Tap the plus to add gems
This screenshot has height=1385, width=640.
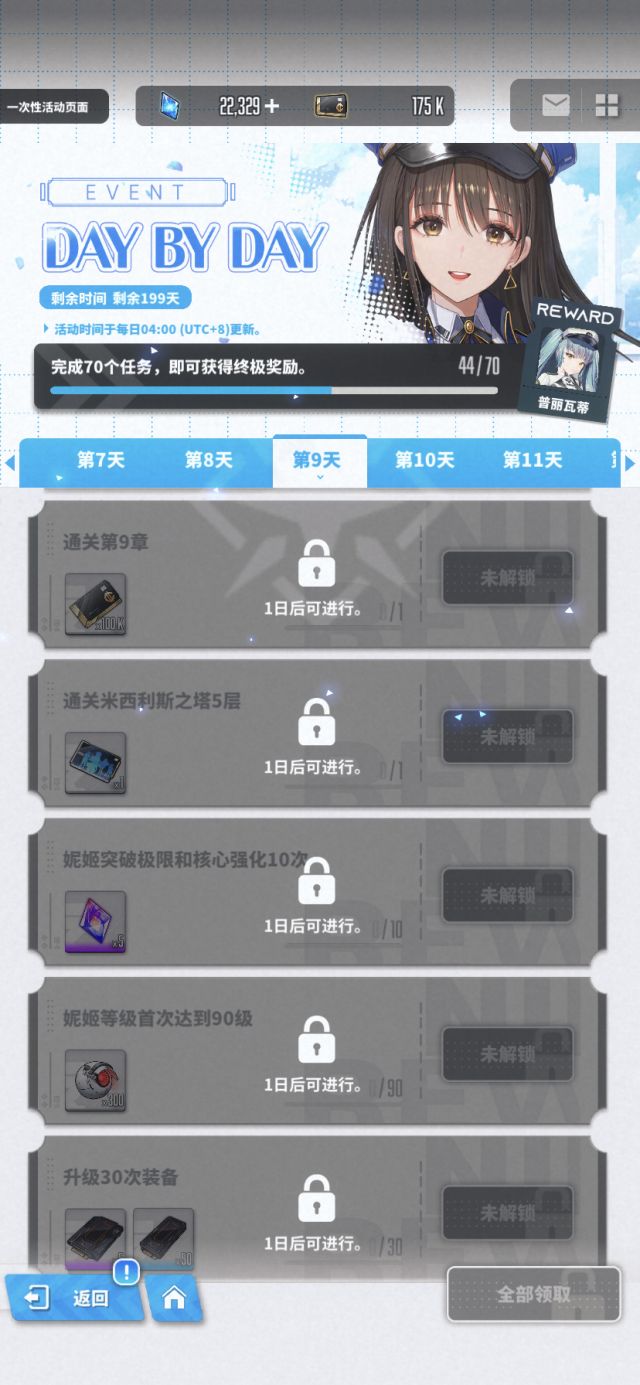[x=272, y=106]
